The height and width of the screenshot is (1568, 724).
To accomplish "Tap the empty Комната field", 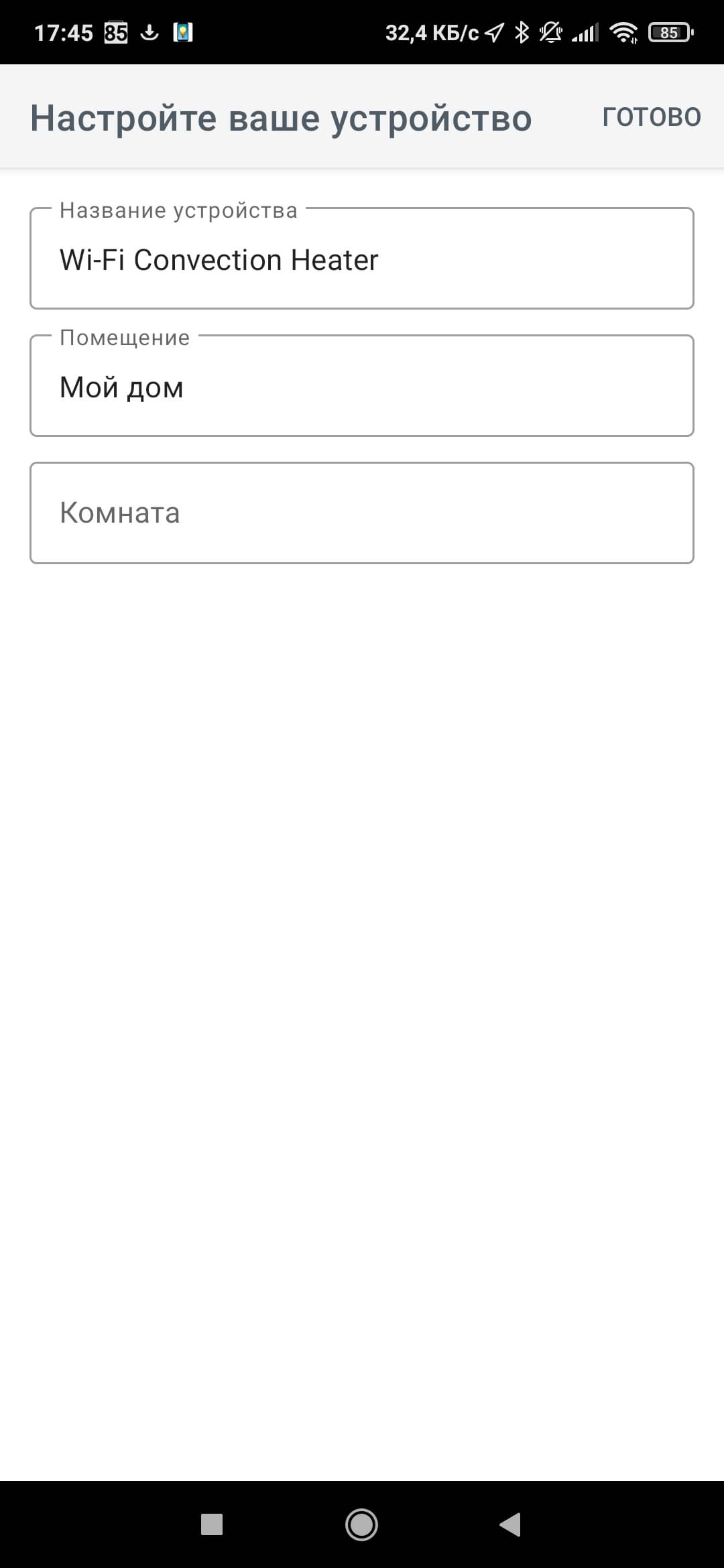I will tap(362, 513).
